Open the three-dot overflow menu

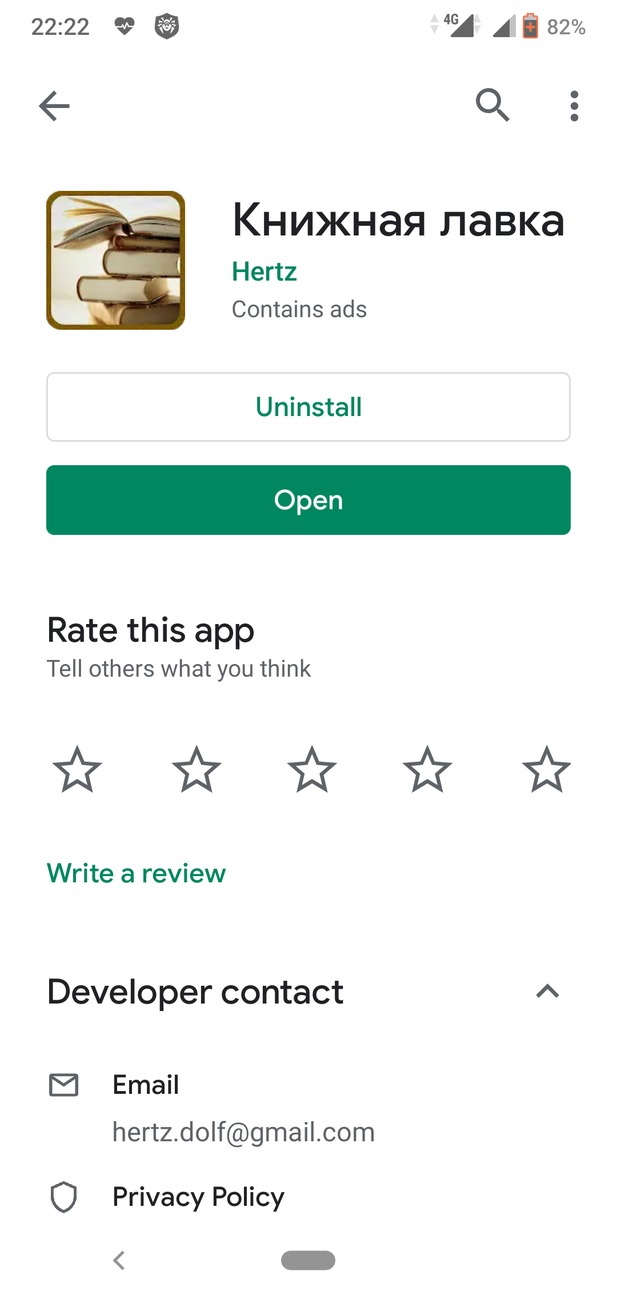(x=574, y=105)
